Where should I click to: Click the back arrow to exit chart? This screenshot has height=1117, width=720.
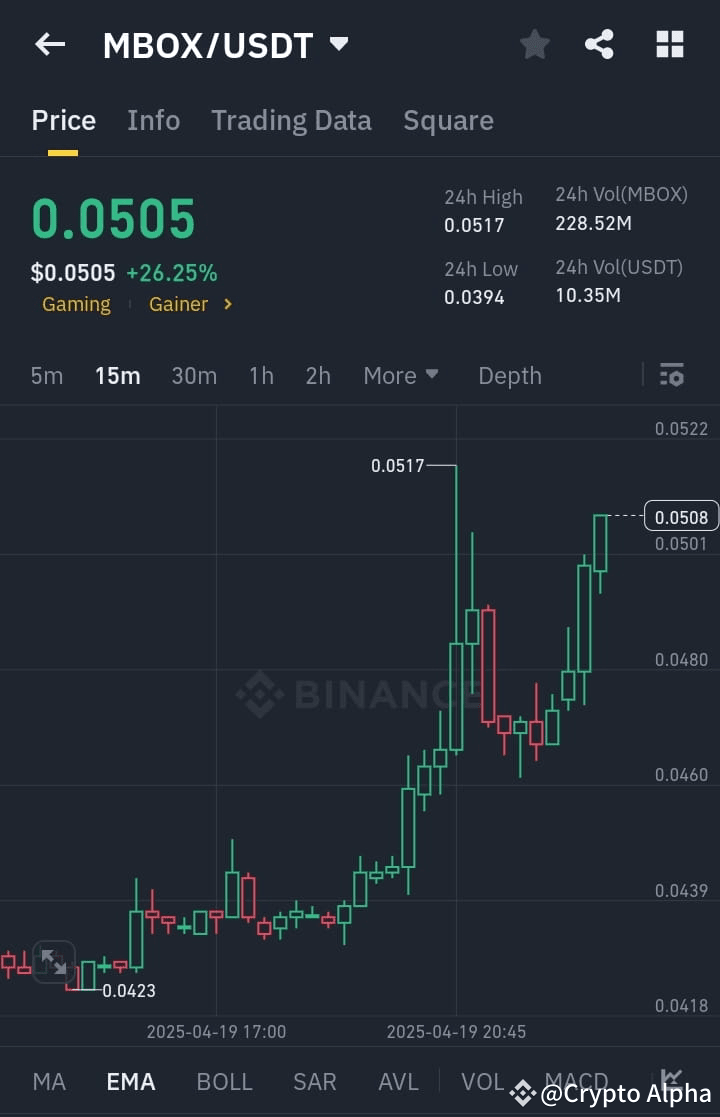50,44
